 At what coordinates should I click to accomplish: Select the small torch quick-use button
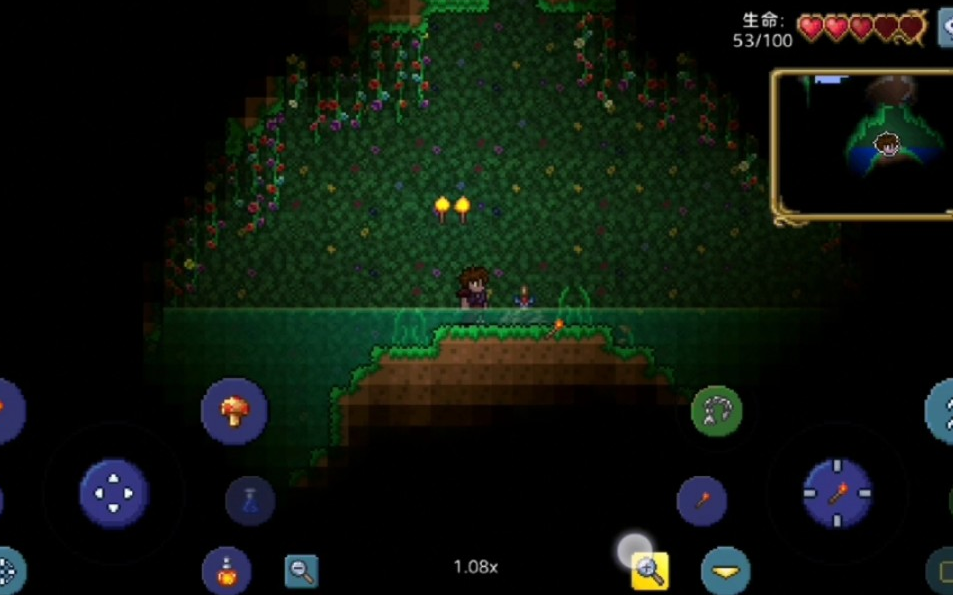(701, 500)
